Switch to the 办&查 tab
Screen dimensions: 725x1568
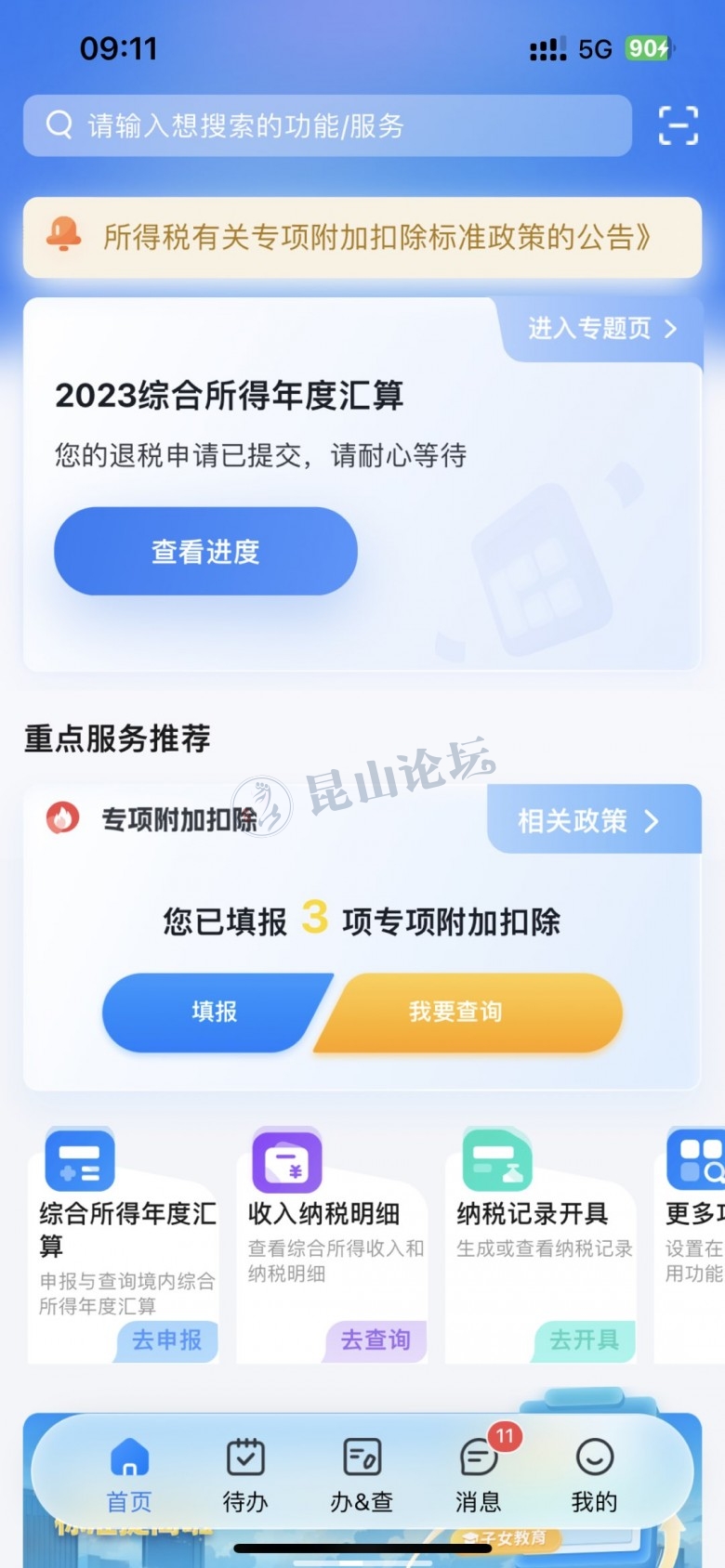pyautogui.click(x=362, y=1476)
